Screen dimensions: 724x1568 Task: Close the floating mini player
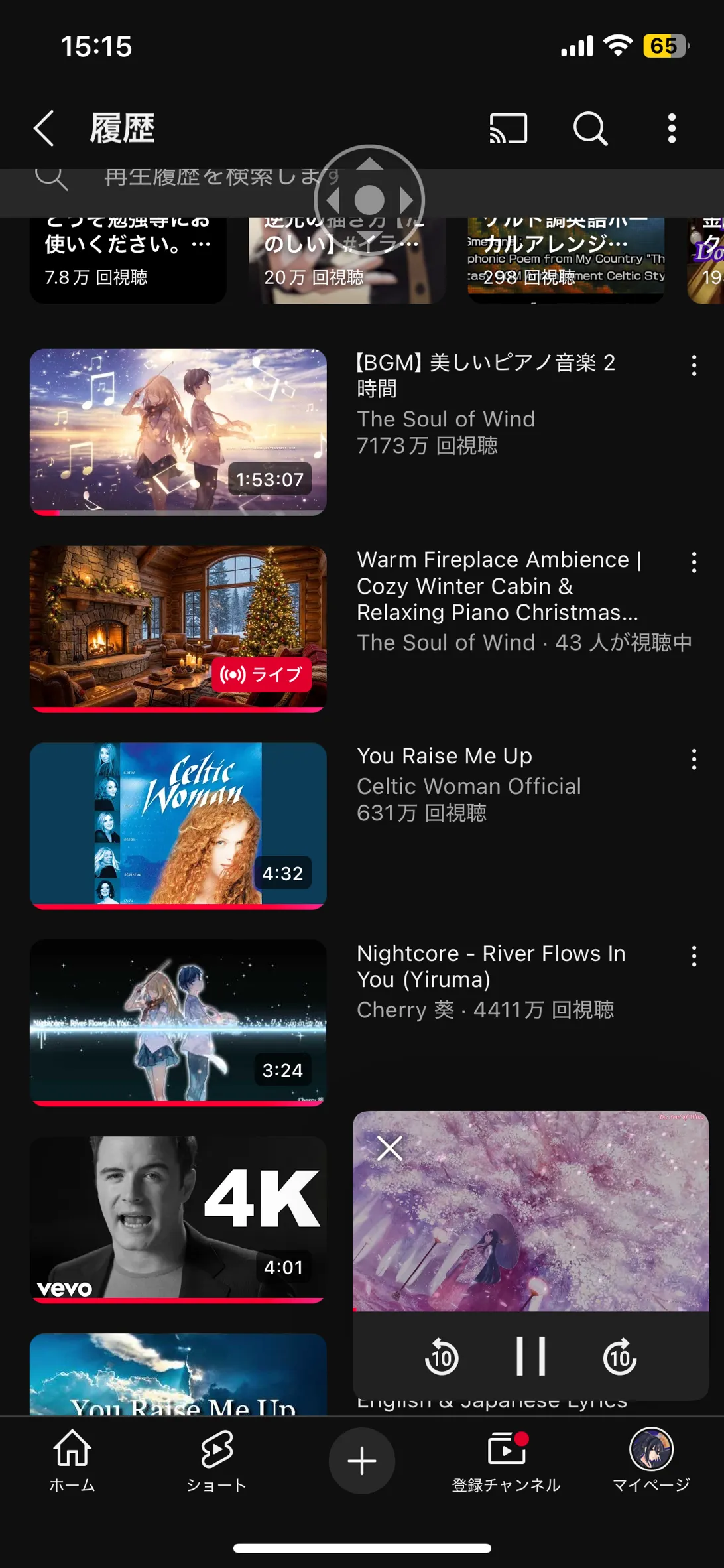[390, 1148]
